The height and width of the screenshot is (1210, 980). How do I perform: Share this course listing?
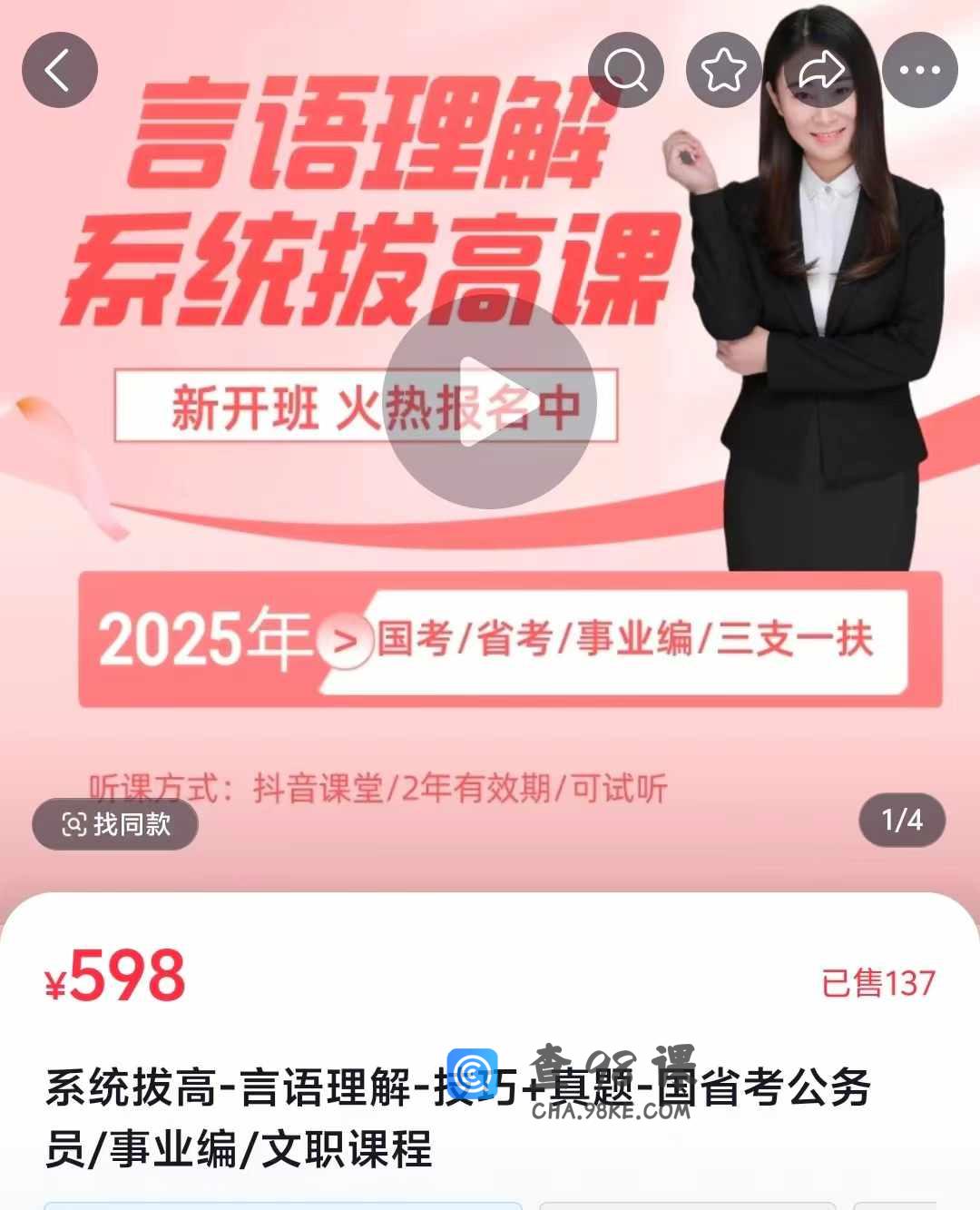pos(821,70)
